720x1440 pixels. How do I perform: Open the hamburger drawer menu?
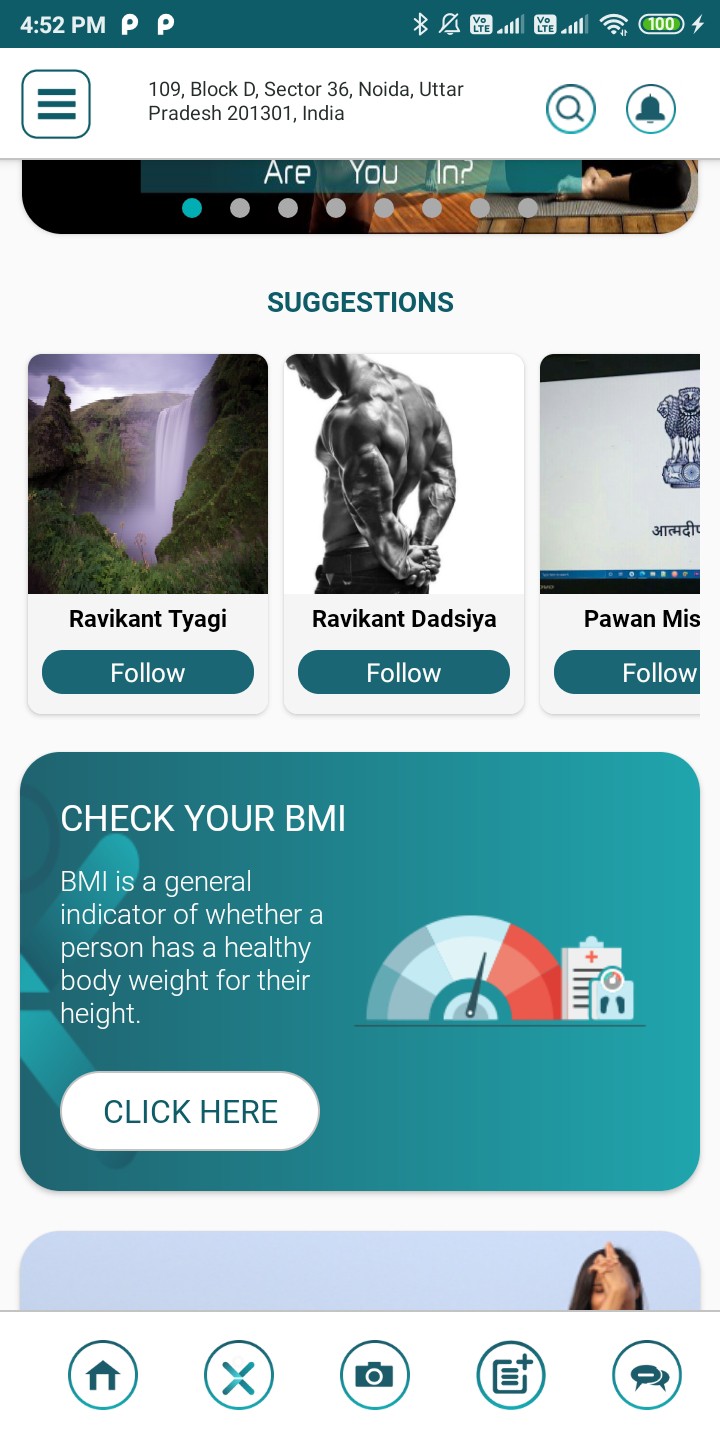pyautogui.click(x=56, y=104)
